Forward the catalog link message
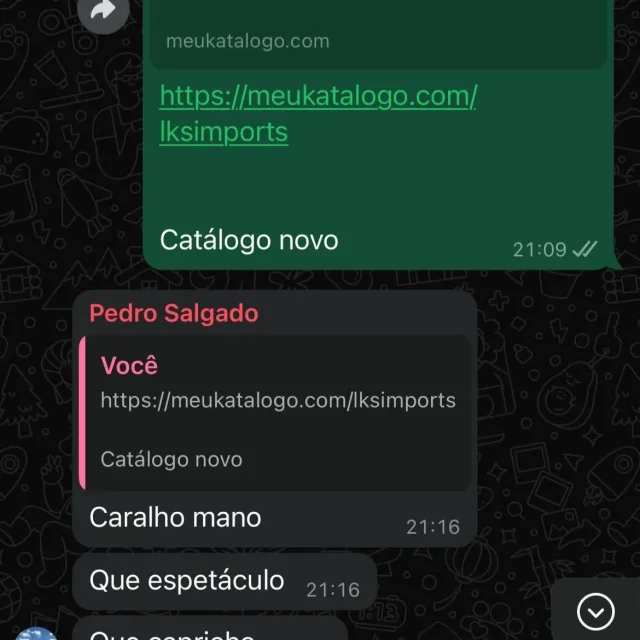Image resolution: width=640 pixels, height=640 pixels. click(x=104, y=12)
